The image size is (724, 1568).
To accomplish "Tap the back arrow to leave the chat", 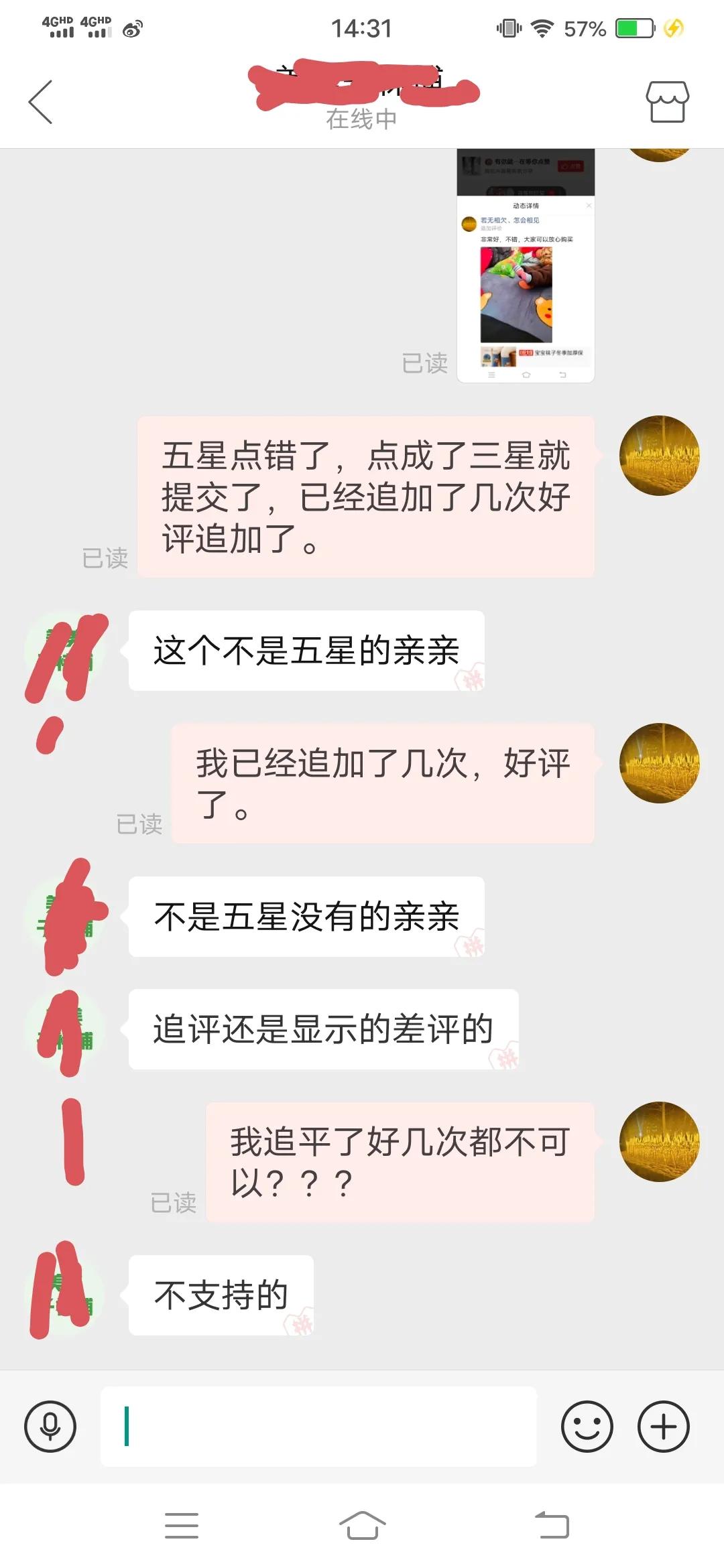I will pyautogui.click(x=40, y=102).
